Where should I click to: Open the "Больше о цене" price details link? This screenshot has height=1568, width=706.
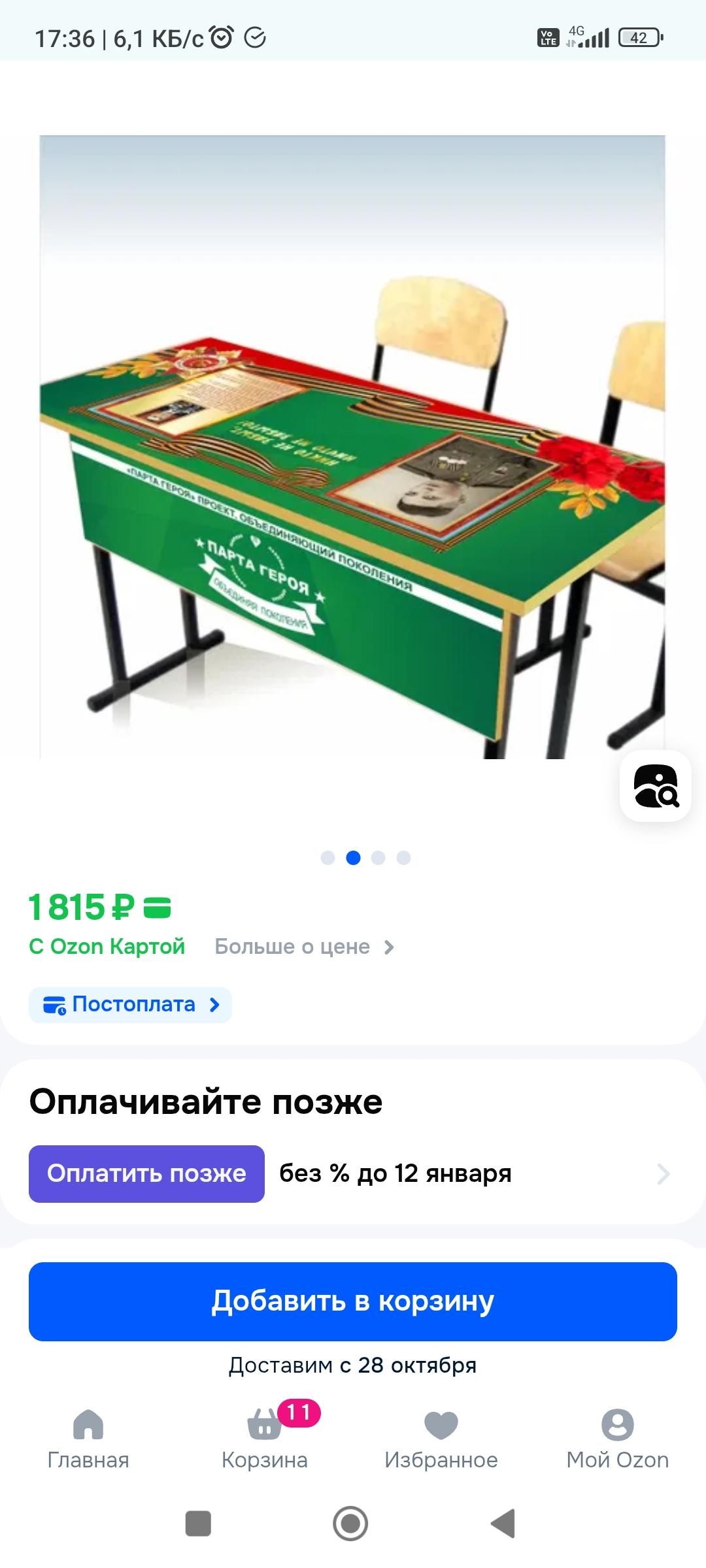pos(305,947)
